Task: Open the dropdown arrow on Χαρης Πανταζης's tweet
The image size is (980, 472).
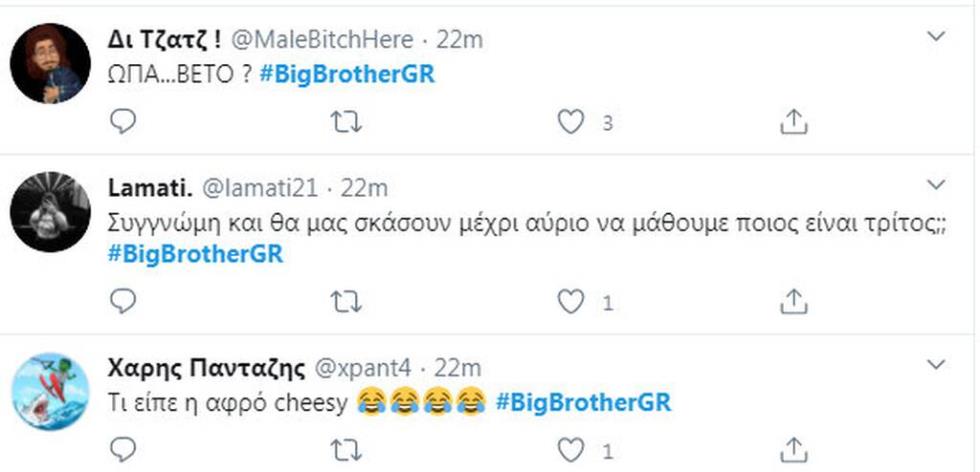Action: [937, 363]
